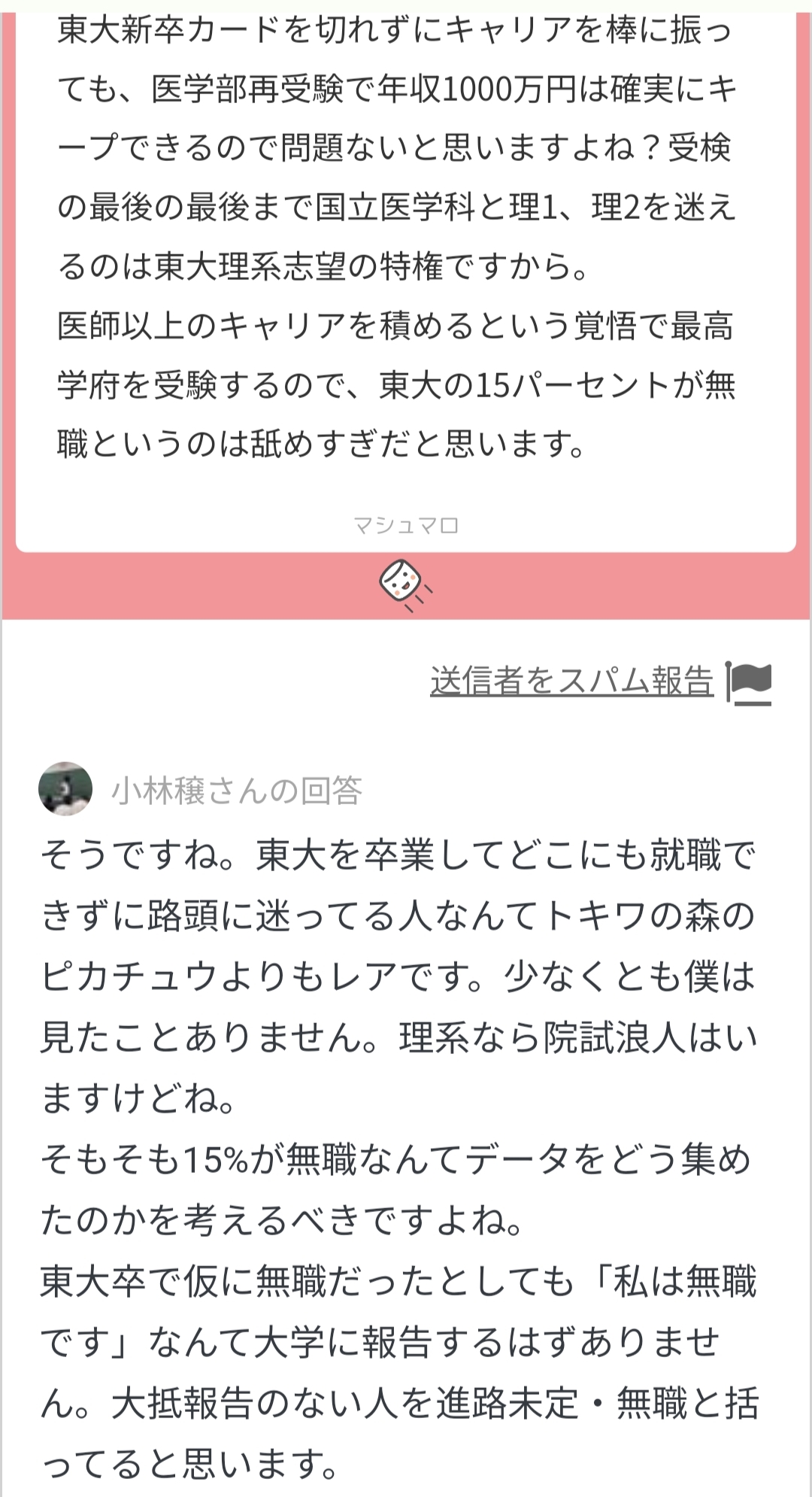Tap the 送信者をスパム報告 link
Image resolution: width=812 pixels, height=1497 pixels.
(571, 681)
